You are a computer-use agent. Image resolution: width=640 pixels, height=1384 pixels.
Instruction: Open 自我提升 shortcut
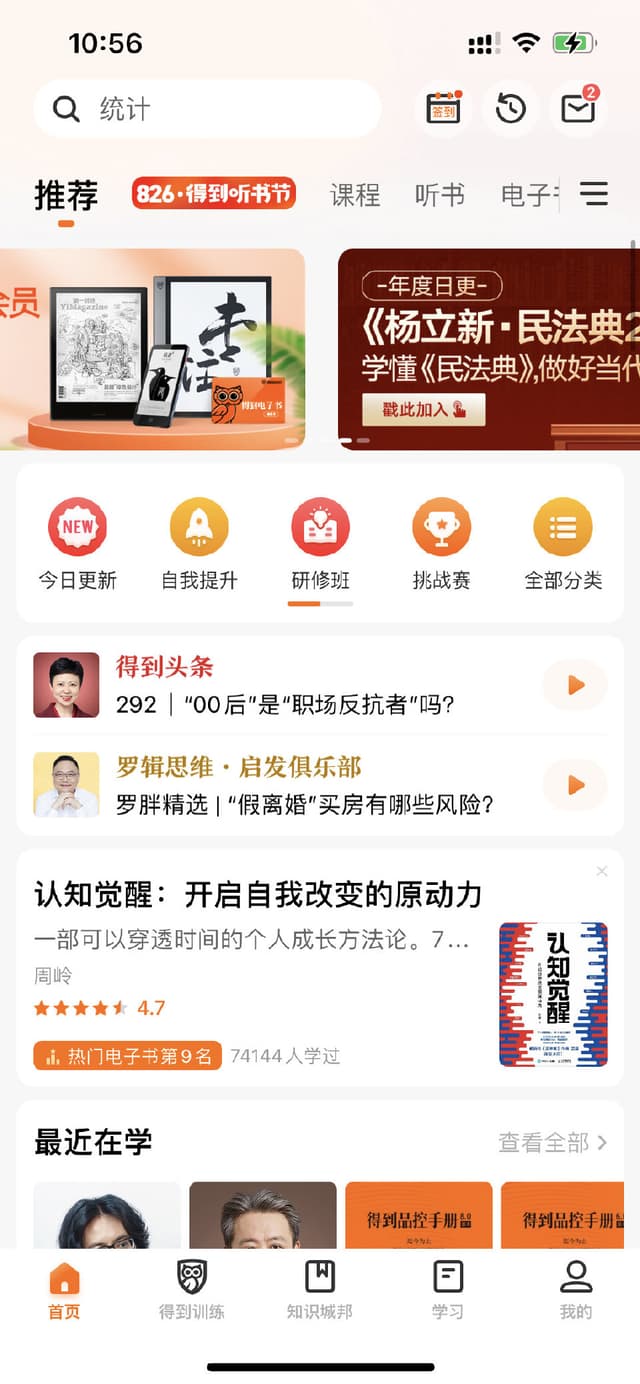point(199,545)
